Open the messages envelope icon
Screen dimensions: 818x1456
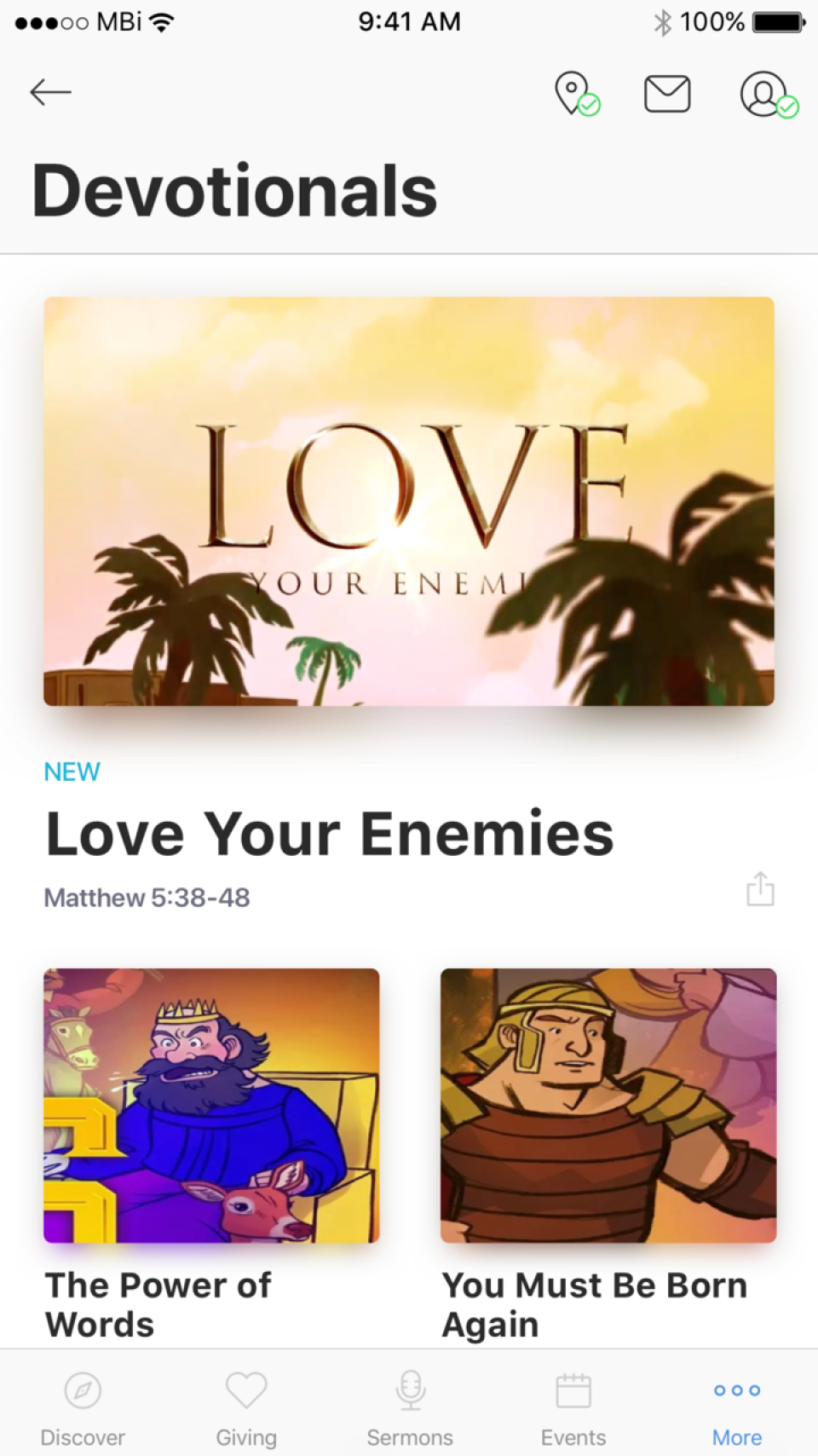click(x=667, y=94)
